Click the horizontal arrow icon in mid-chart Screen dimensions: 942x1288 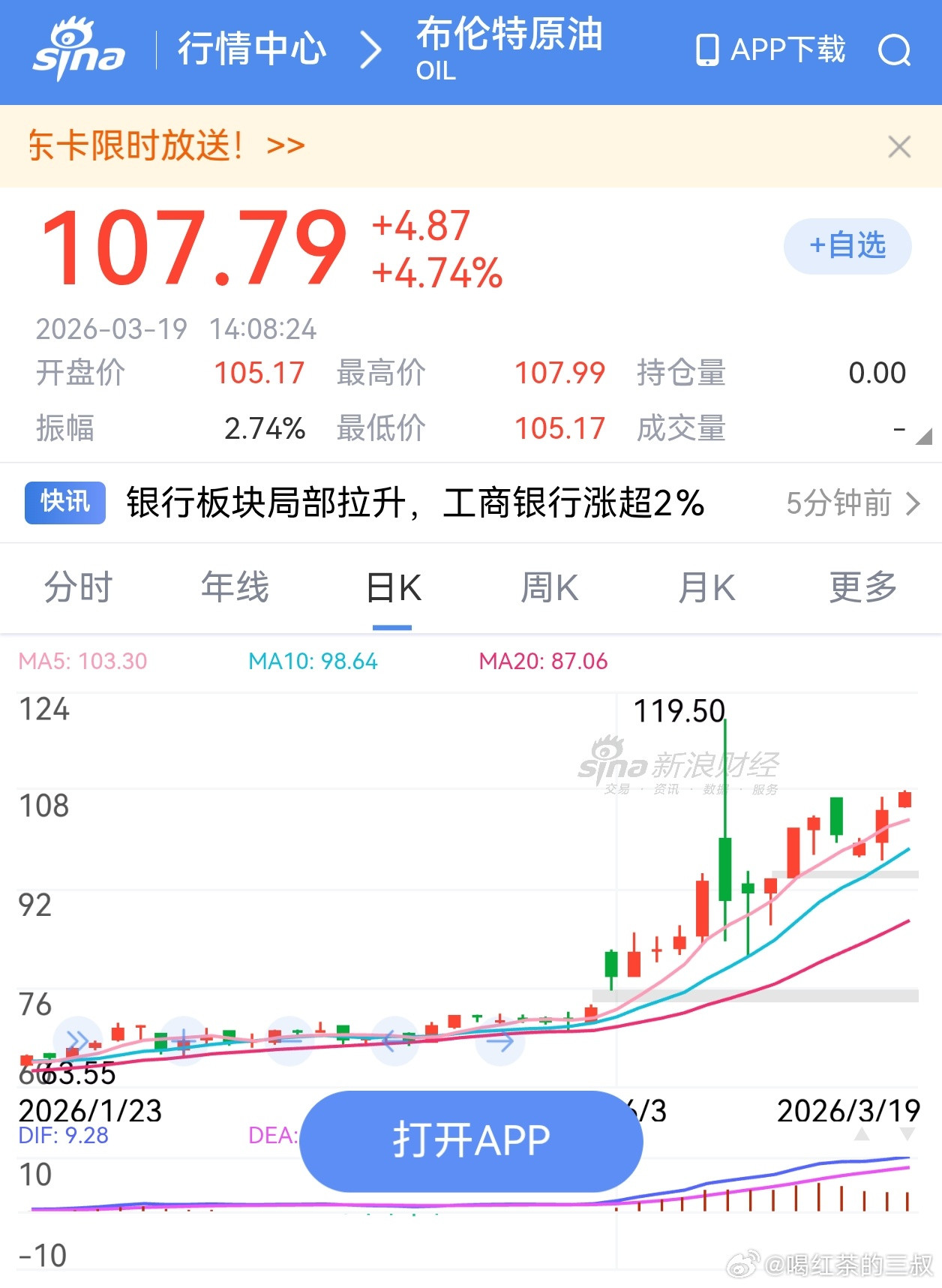pyautogui.click(x=289, y=1041)
